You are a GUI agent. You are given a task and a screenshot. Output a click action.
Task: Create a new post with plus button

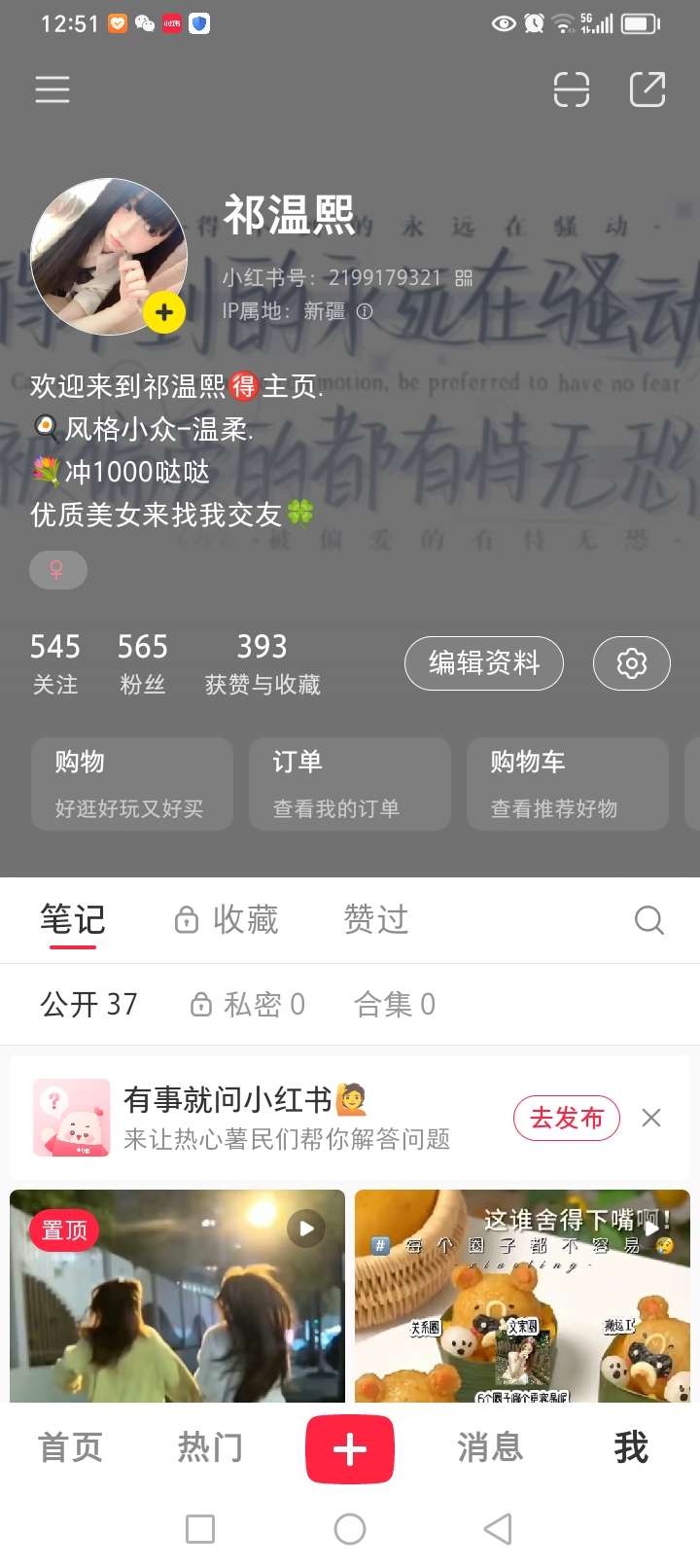point(350,1449)
